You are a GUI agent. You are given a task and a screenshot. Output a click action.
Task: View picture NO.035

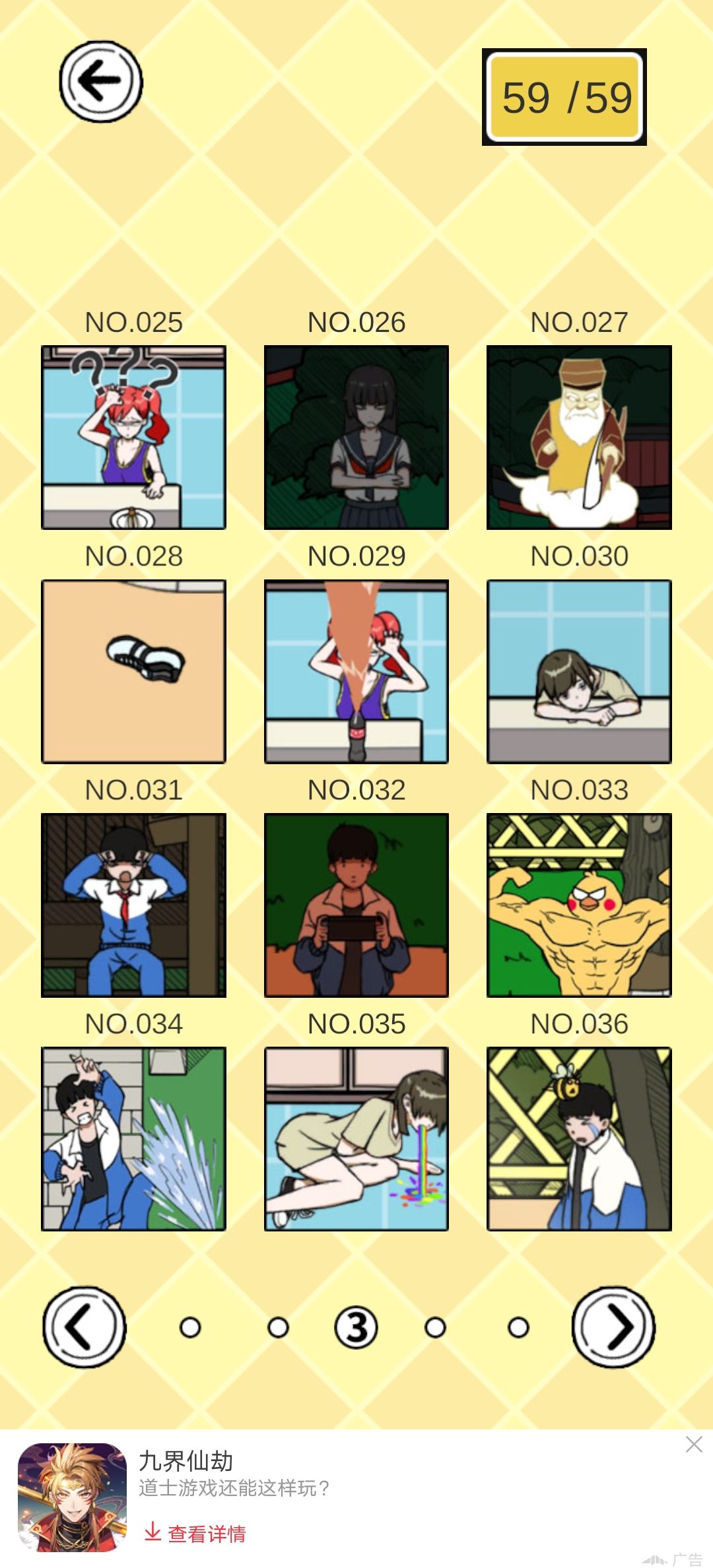coord(356,1139)
